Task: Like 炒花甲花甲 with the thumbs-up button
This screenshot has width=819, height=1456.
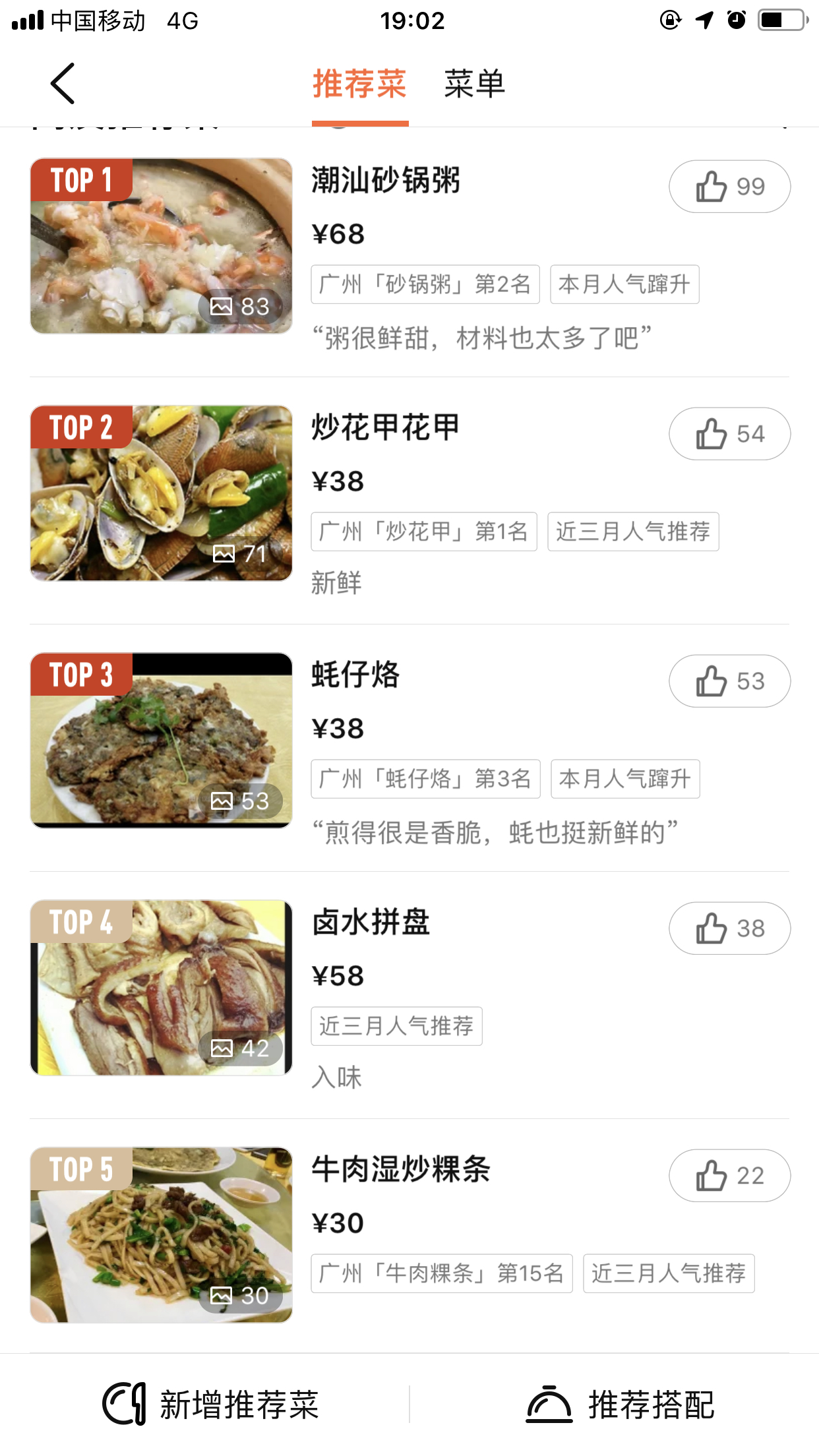Action: click(729, 434)
